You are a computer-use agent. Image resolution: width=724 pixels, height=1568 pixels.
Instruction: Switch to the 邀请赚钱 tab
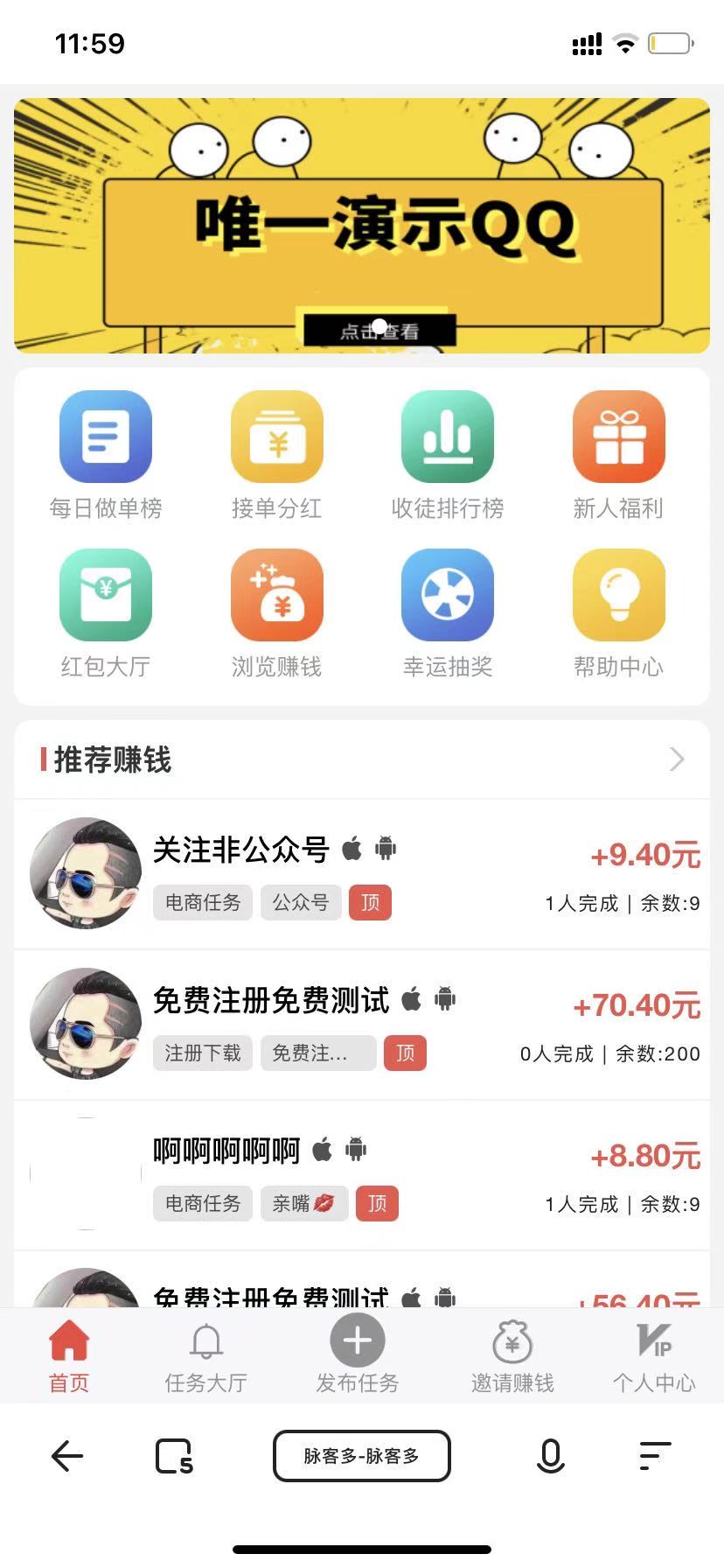[513, 1355]
